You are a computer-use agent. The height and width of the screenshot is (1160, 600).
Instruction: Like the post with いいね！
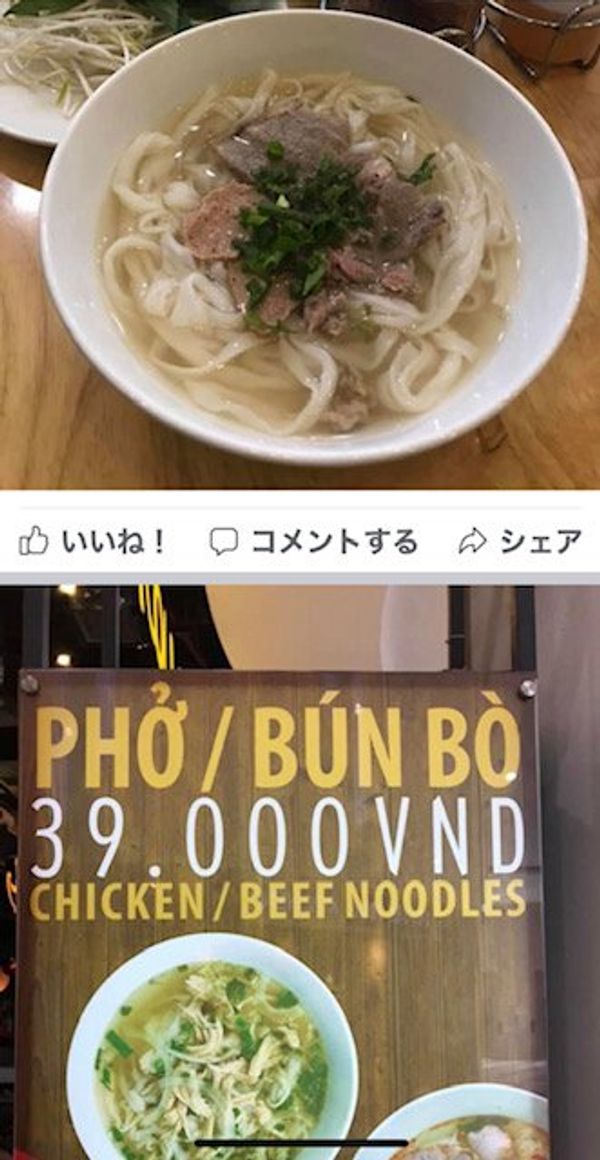point(92,542)
